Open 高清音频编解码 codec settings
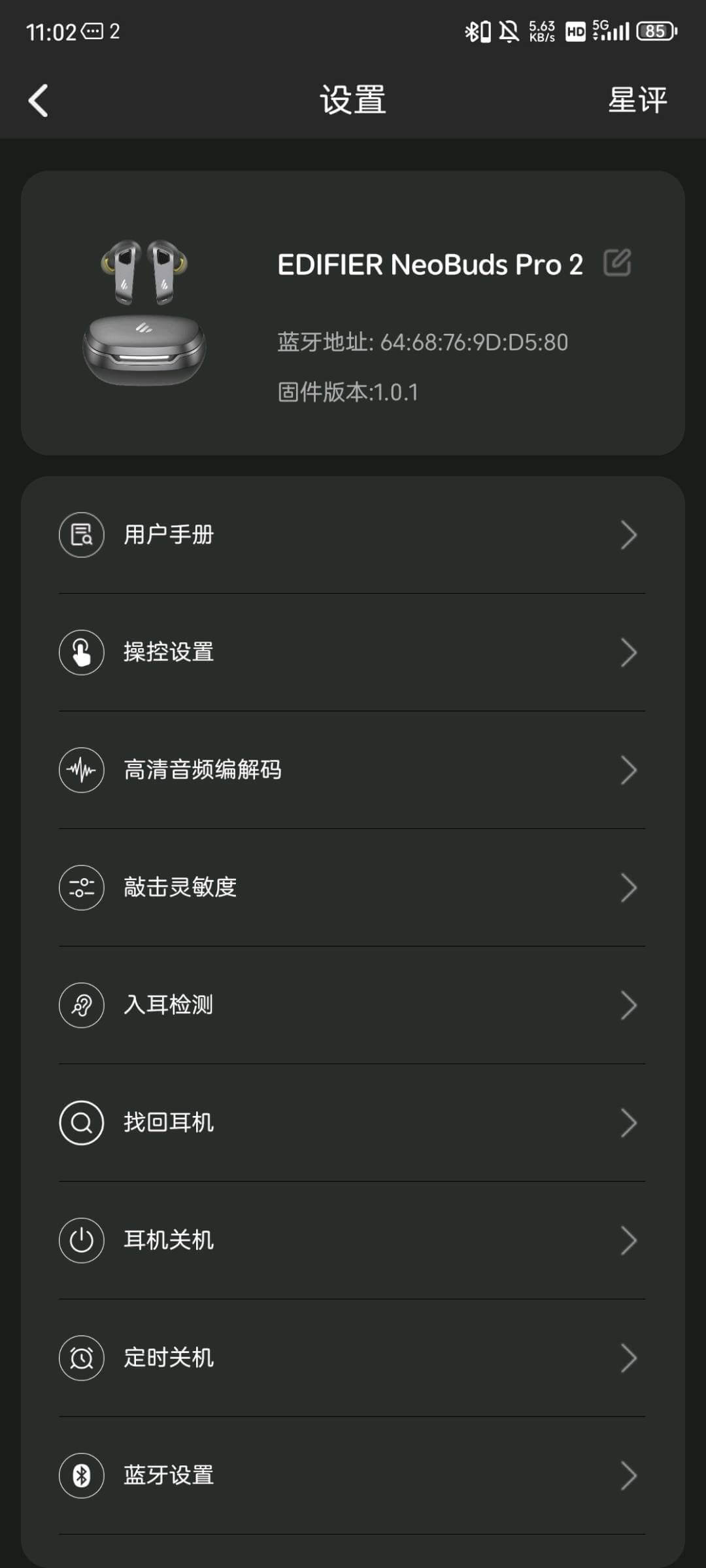 (352, 770)
